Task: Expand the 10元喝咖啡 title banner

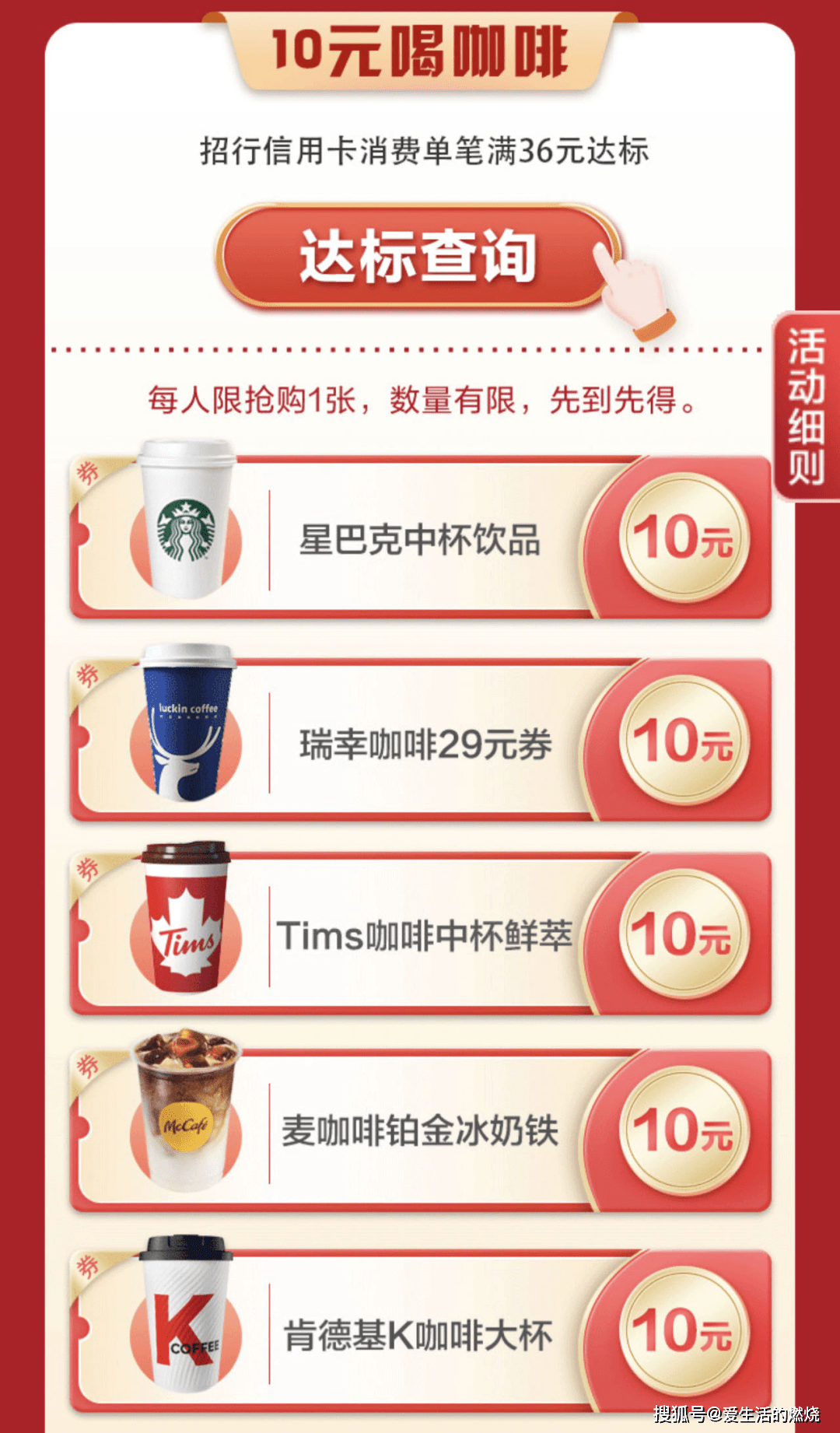Action: [420, 47]
